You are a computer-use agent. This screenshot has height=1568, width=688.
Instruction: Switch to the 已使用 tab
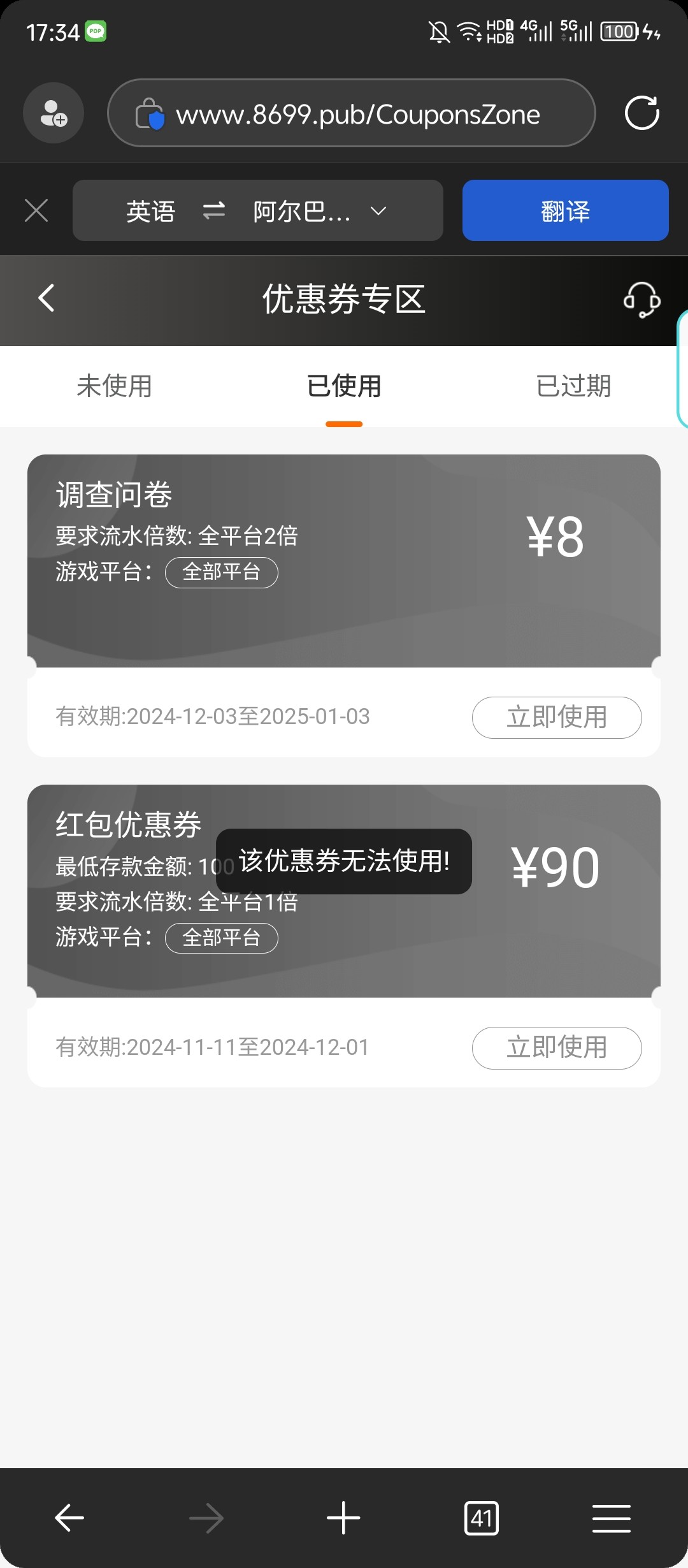(344, 386)
